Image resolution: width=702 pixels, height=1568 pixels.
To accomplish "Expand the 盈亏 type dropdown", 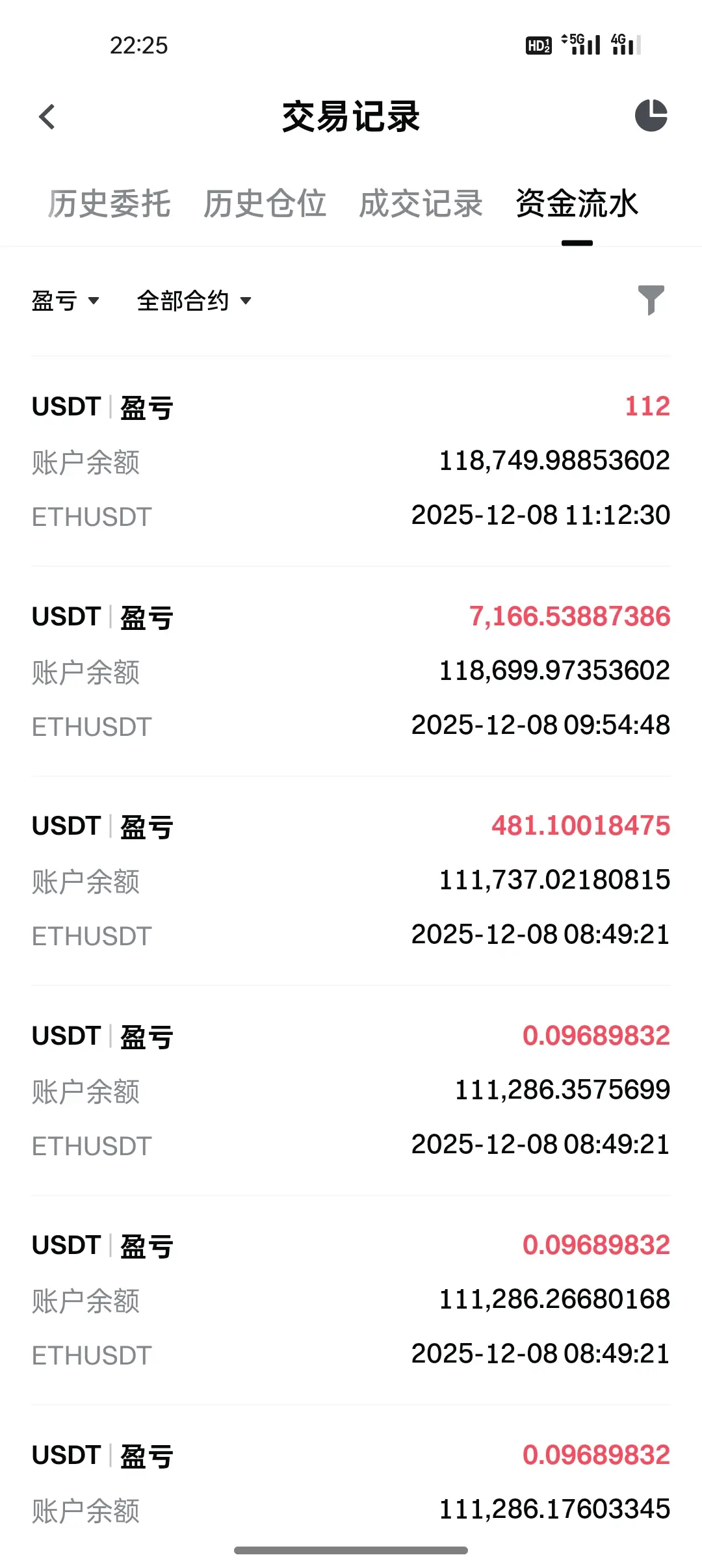I will [66, 300].
